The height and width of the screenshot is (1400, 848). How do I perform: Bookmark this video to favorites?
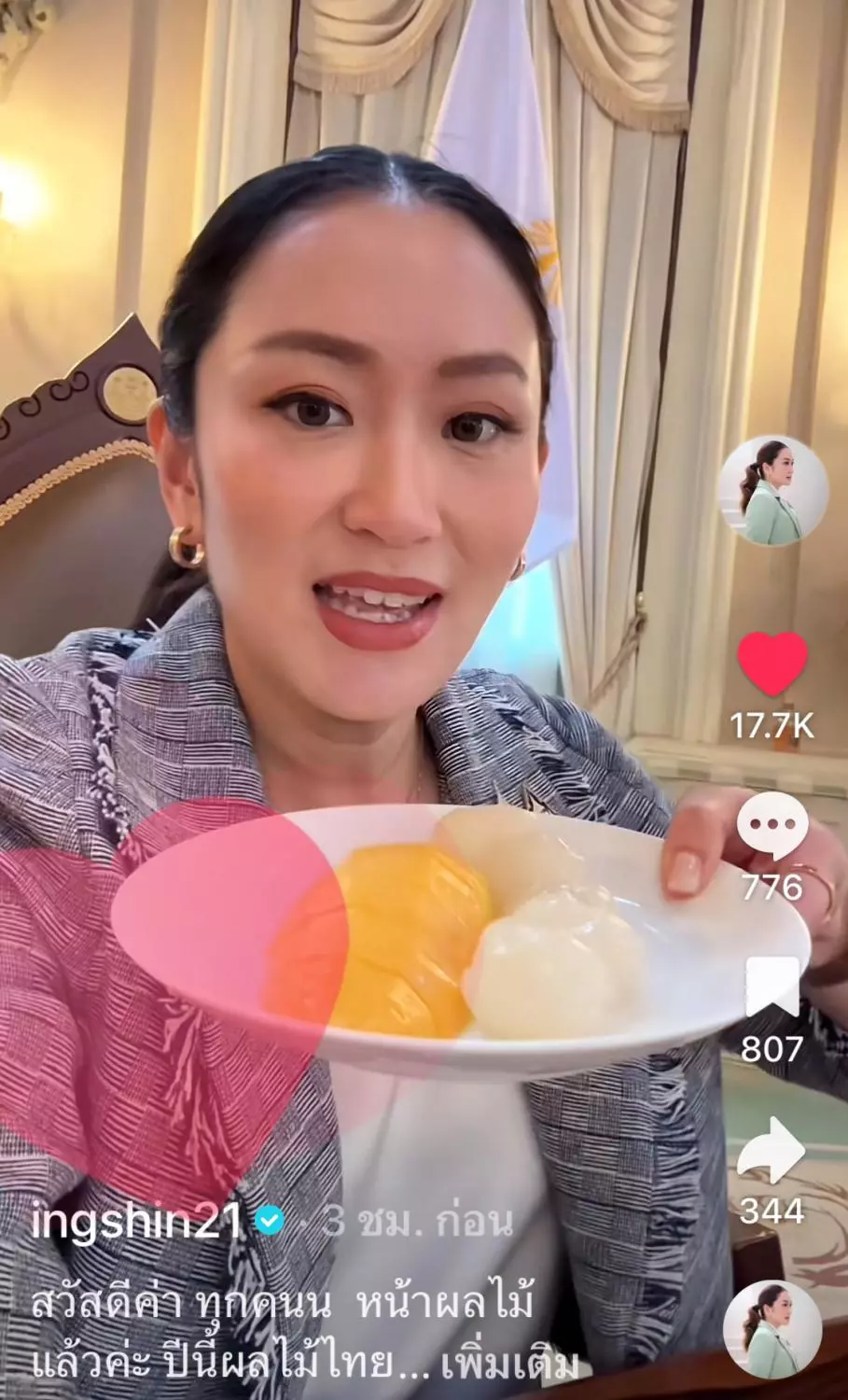(772, 987)
